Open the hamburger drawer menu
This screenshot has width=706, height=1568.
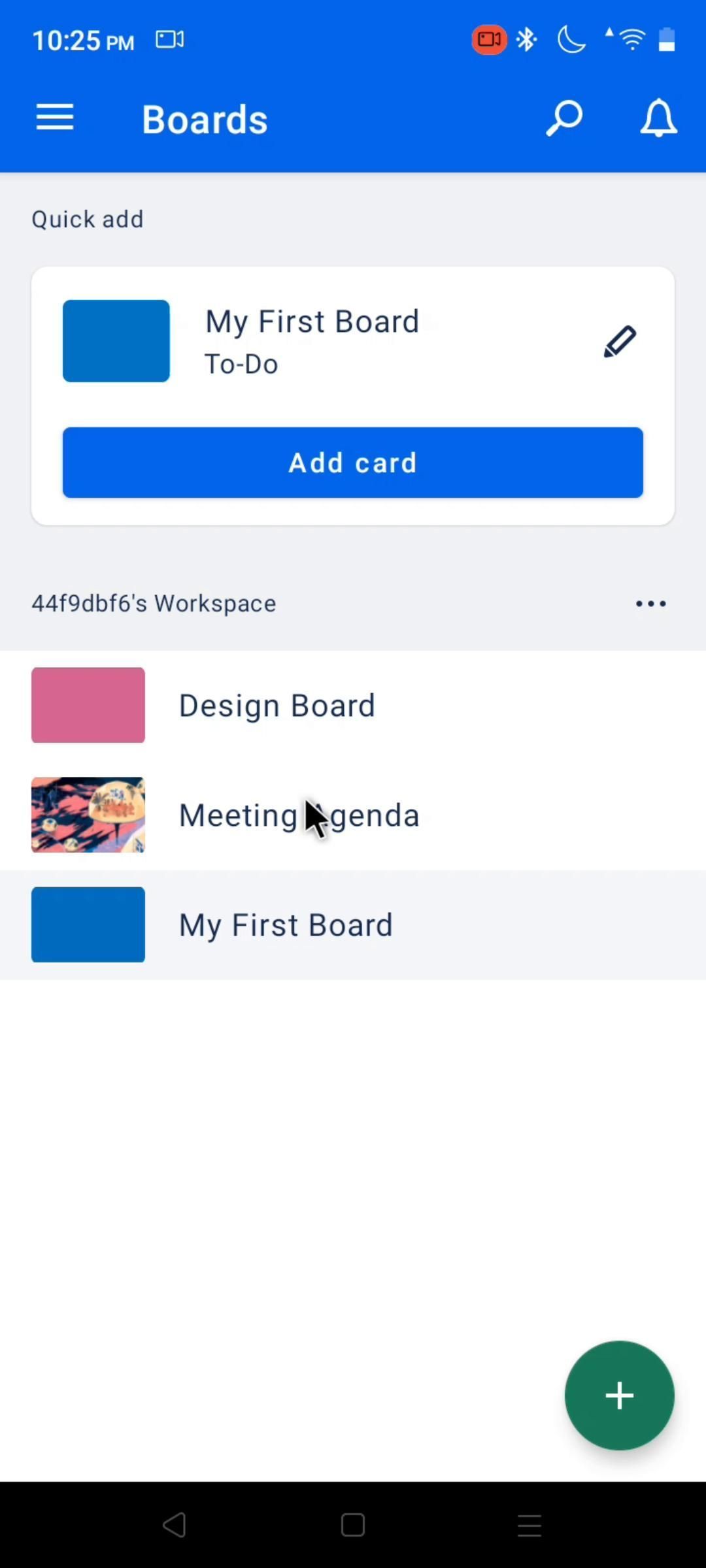pyautogui.click(x=55, y=118)
